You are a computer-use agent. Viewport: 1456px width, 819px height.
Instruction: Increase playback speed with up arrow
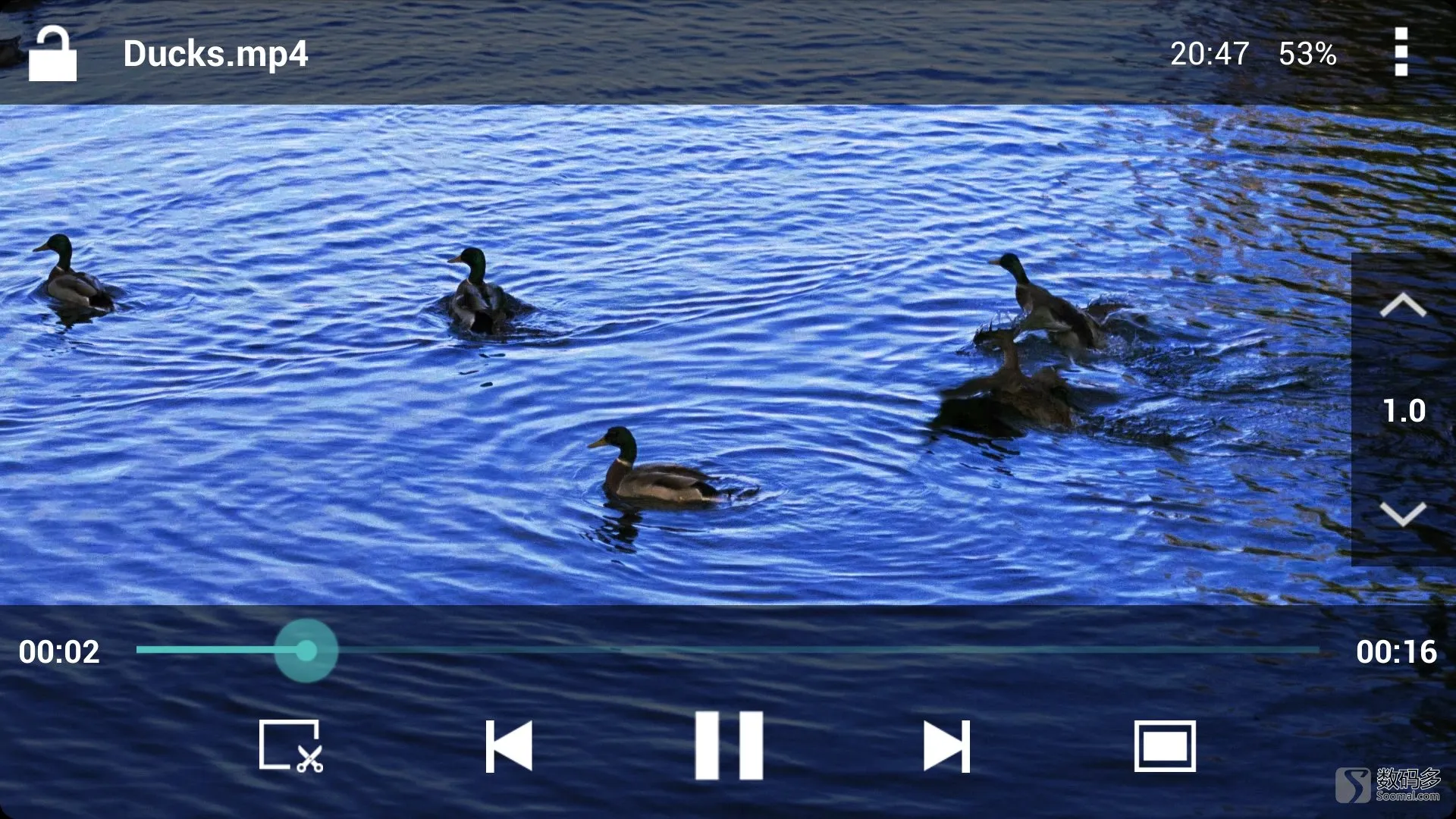click(1403, 305)
